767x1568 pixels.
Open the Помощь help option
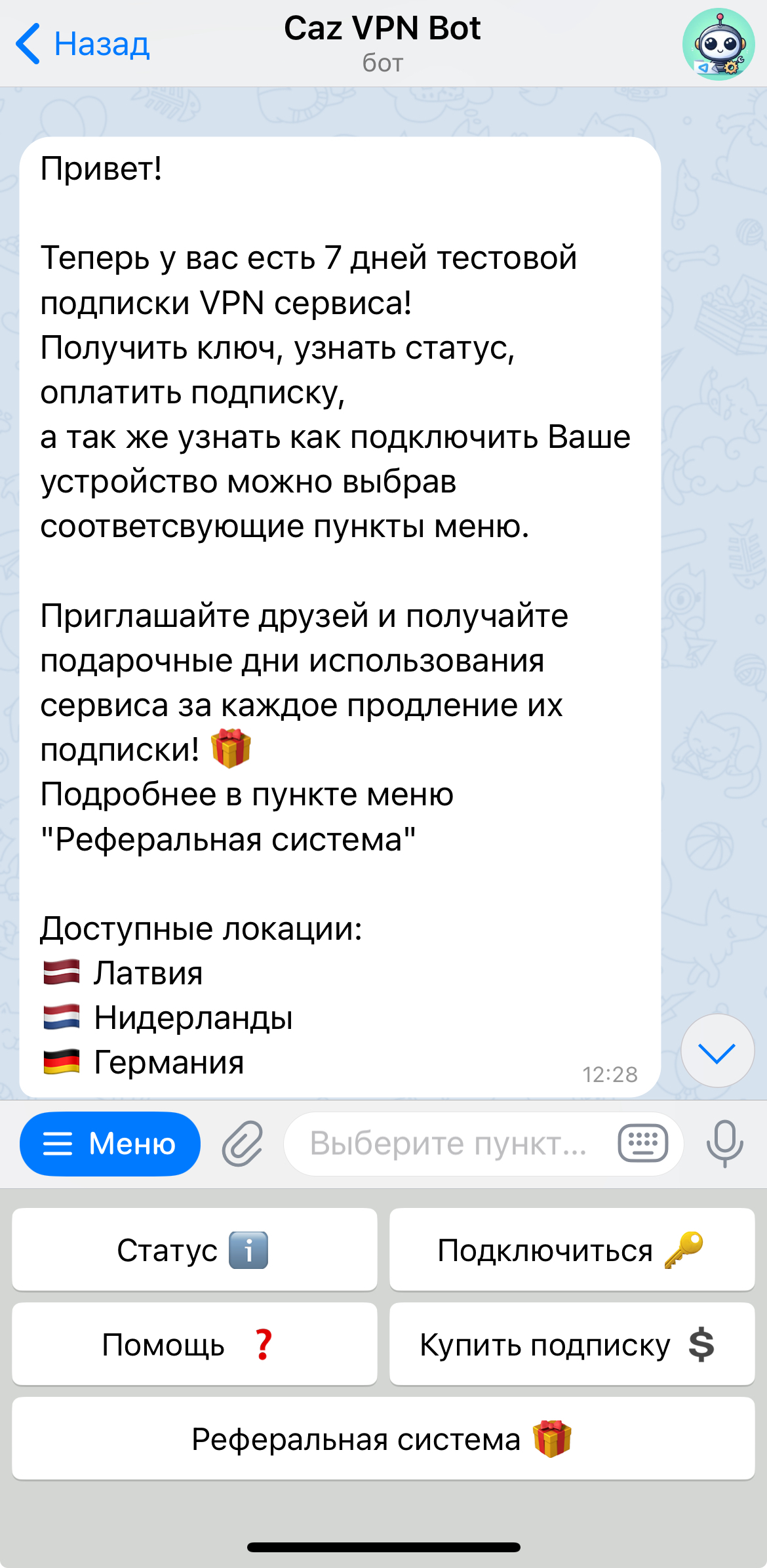click(194, 1344)
